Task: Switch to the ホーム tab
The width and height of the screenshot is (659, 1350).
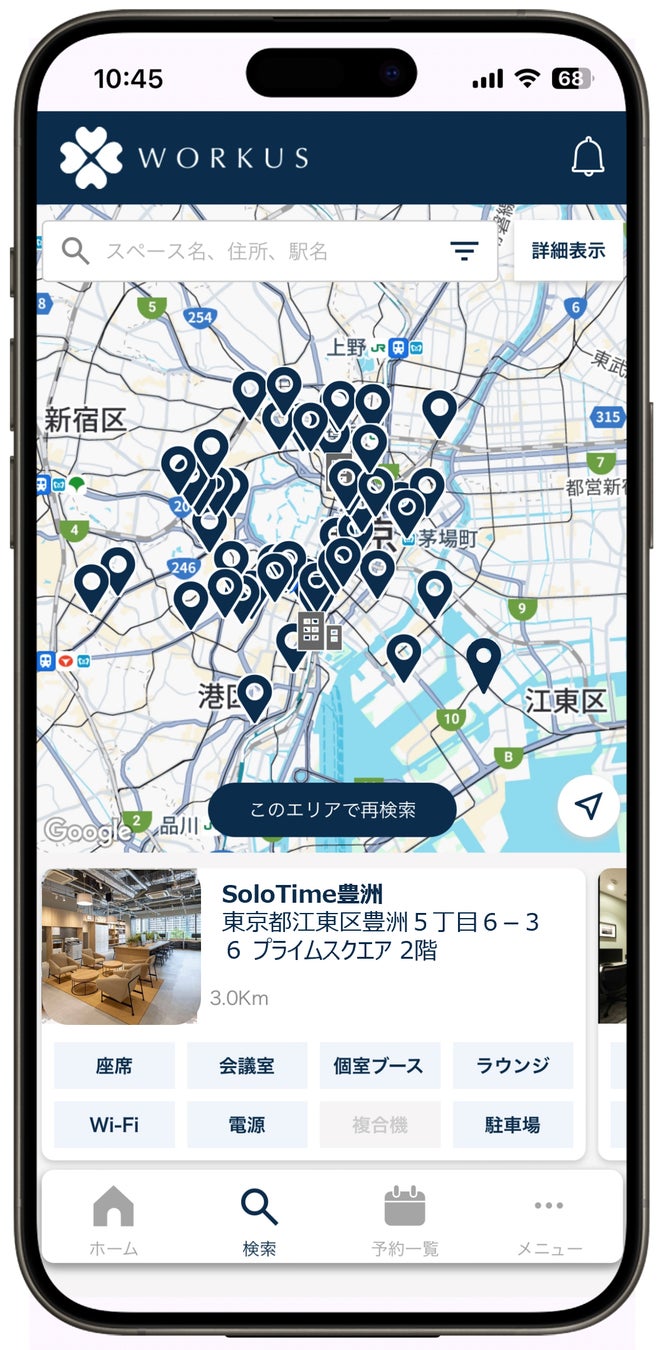Action: 113,1220
